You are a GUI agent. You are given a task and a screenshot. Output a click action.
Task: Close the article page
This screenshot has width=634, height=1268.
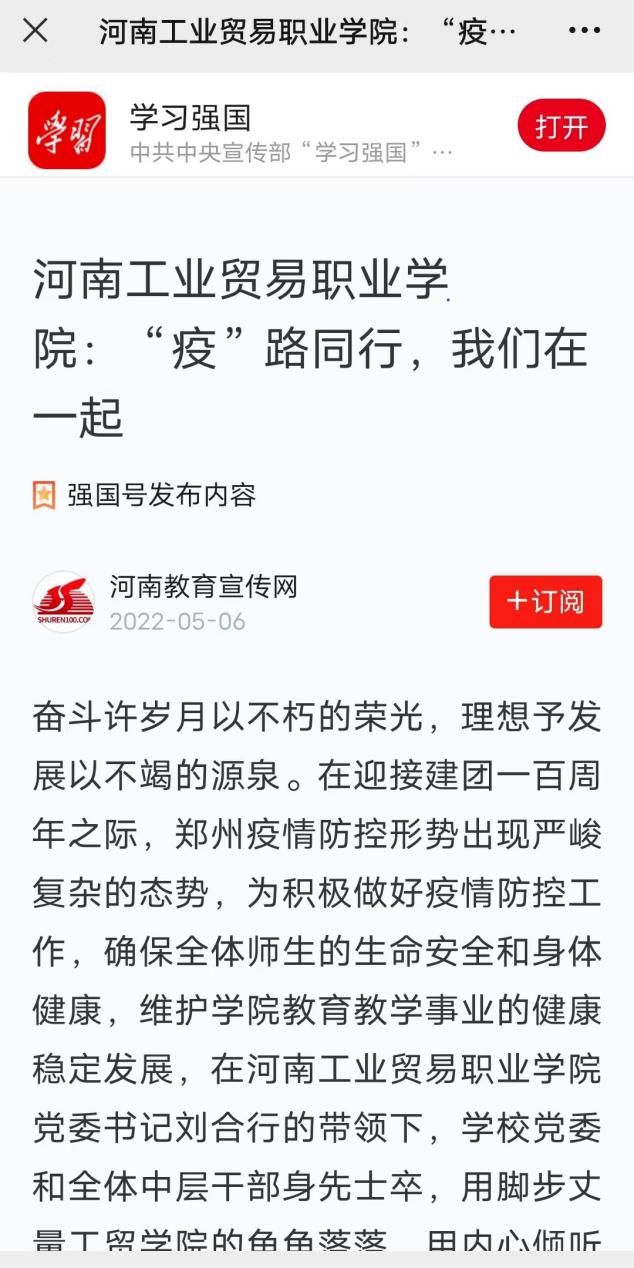(x=35, y=31)
